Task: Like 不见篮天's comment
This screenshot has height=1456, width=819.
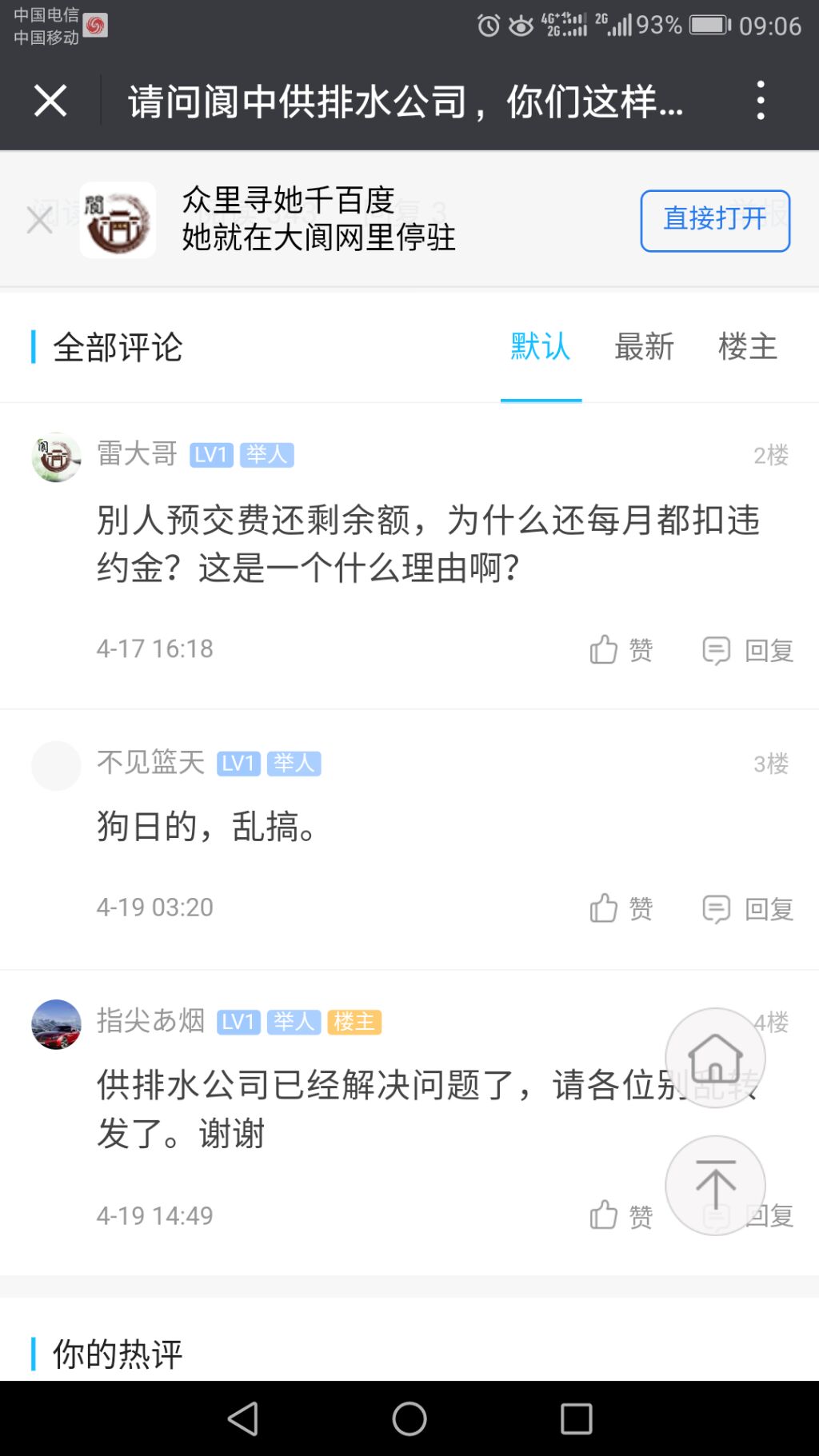Action: 621,908
